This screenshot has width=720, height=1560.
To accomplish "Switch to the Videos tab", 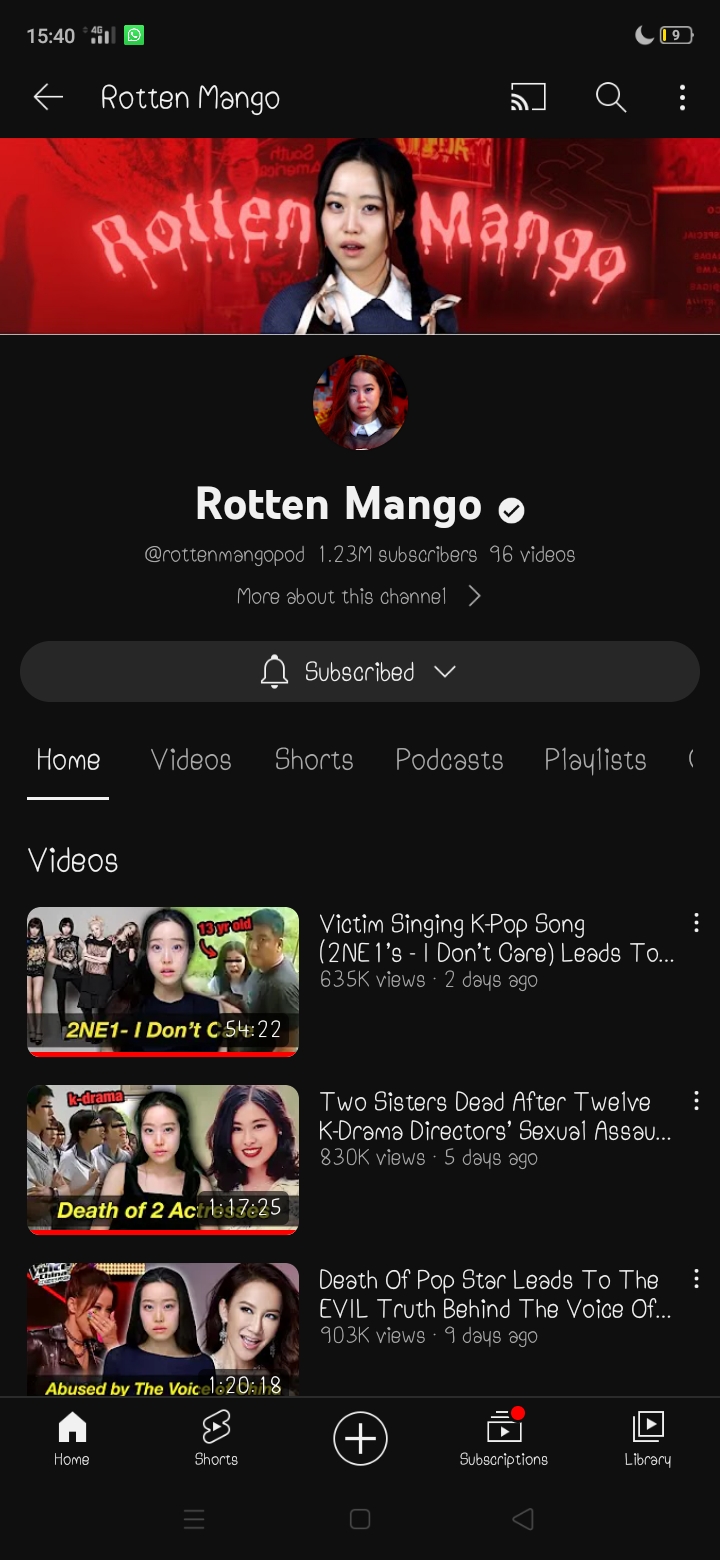I will click(x=191, y=760).
